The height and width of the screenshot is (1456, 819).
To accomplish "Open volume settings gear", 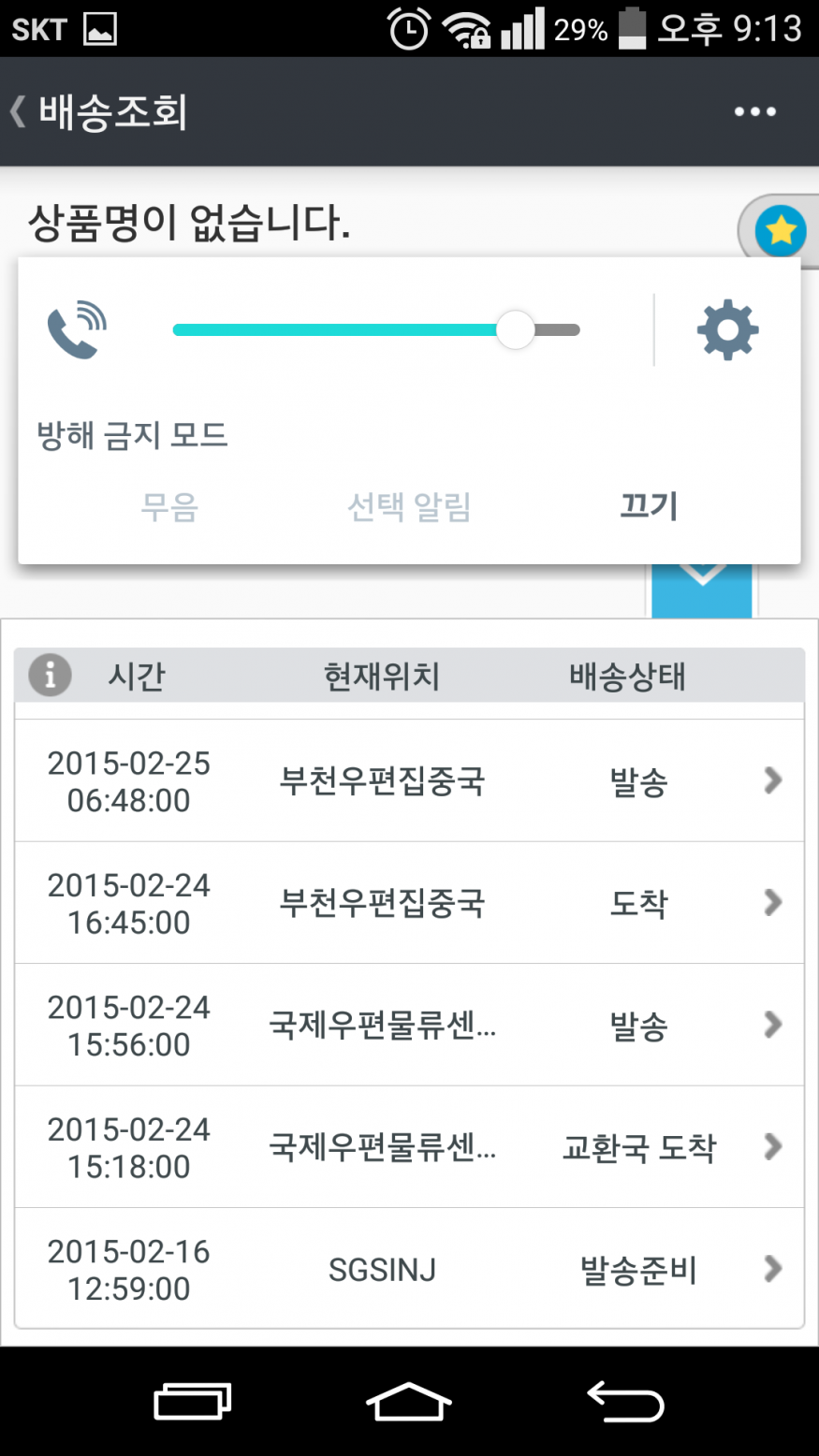I will pos(727,330).
